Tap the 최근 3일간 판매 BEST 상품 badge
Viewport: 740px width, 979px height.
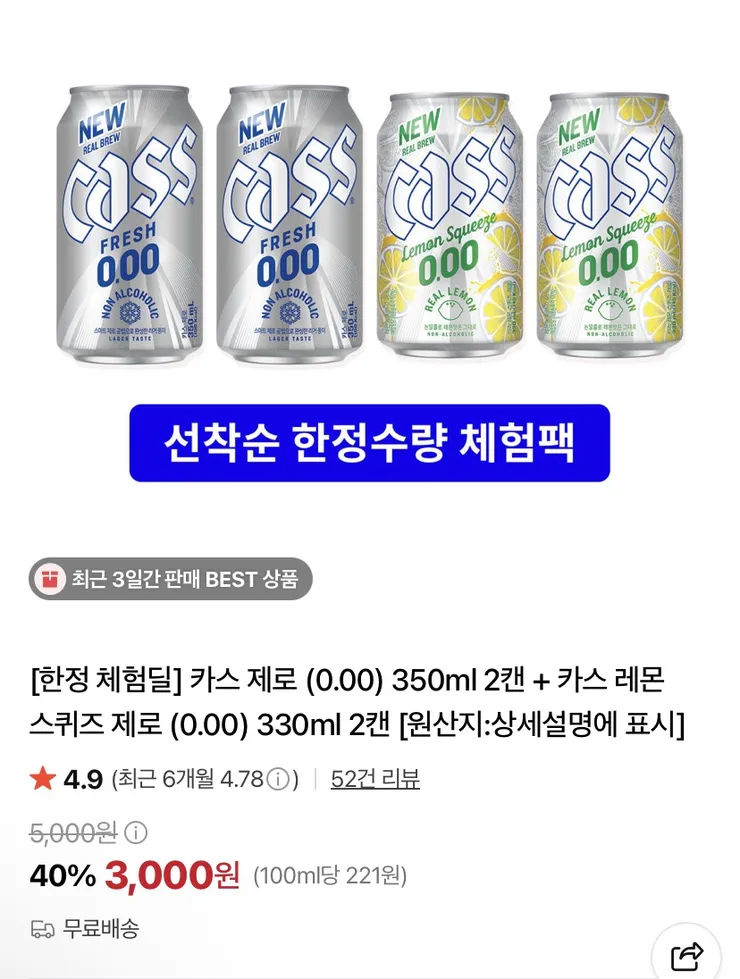pos(170,579)
